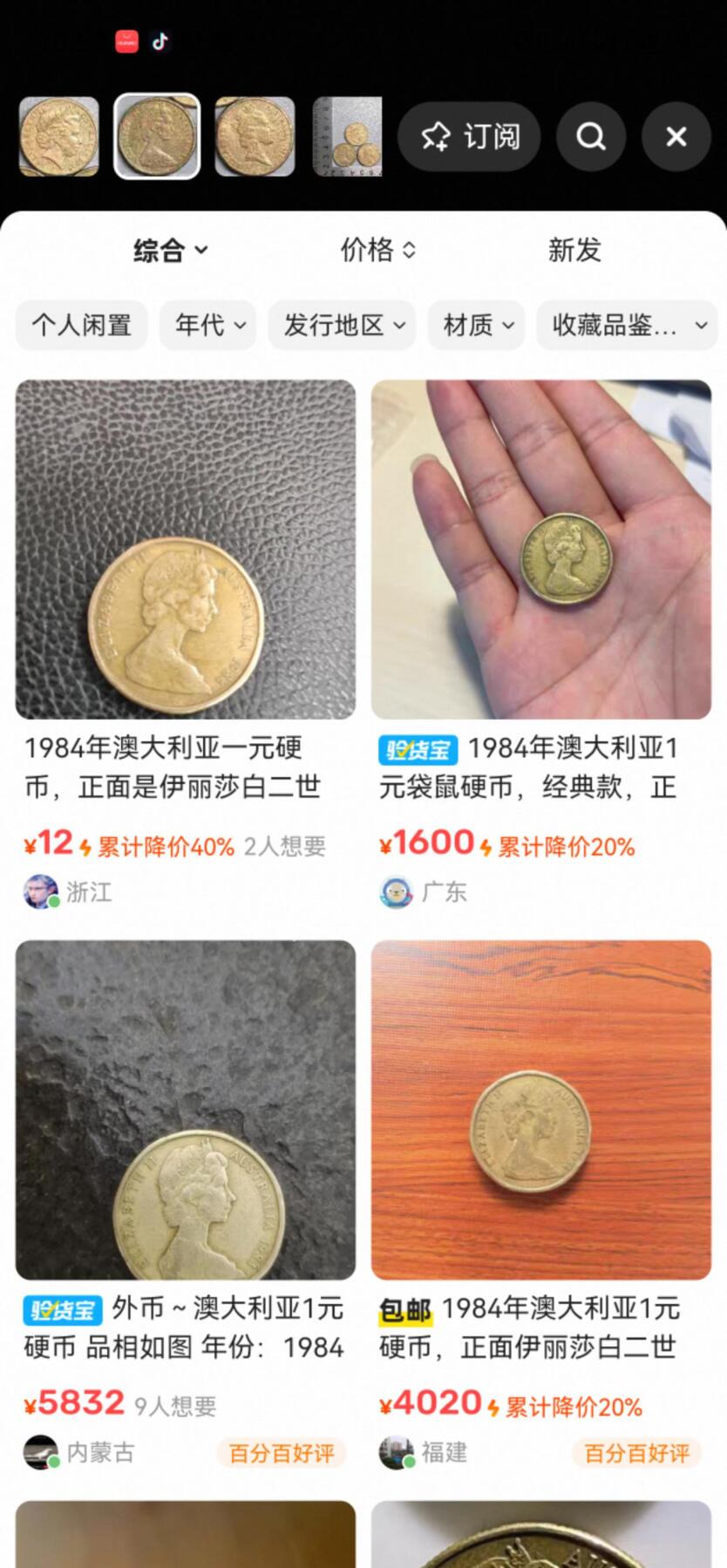Viewport: 727px width, 1568px height.
Task: Toggle the 个人闲置 personal idle filter
Action: pyautogui.click(x=81, y=325)
